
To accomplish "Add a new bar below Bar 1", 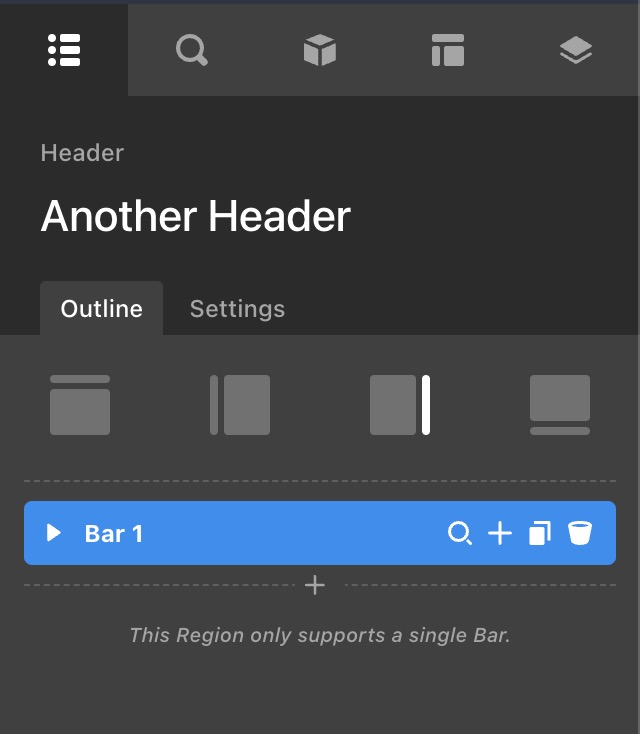I will [x=315, y=585].
